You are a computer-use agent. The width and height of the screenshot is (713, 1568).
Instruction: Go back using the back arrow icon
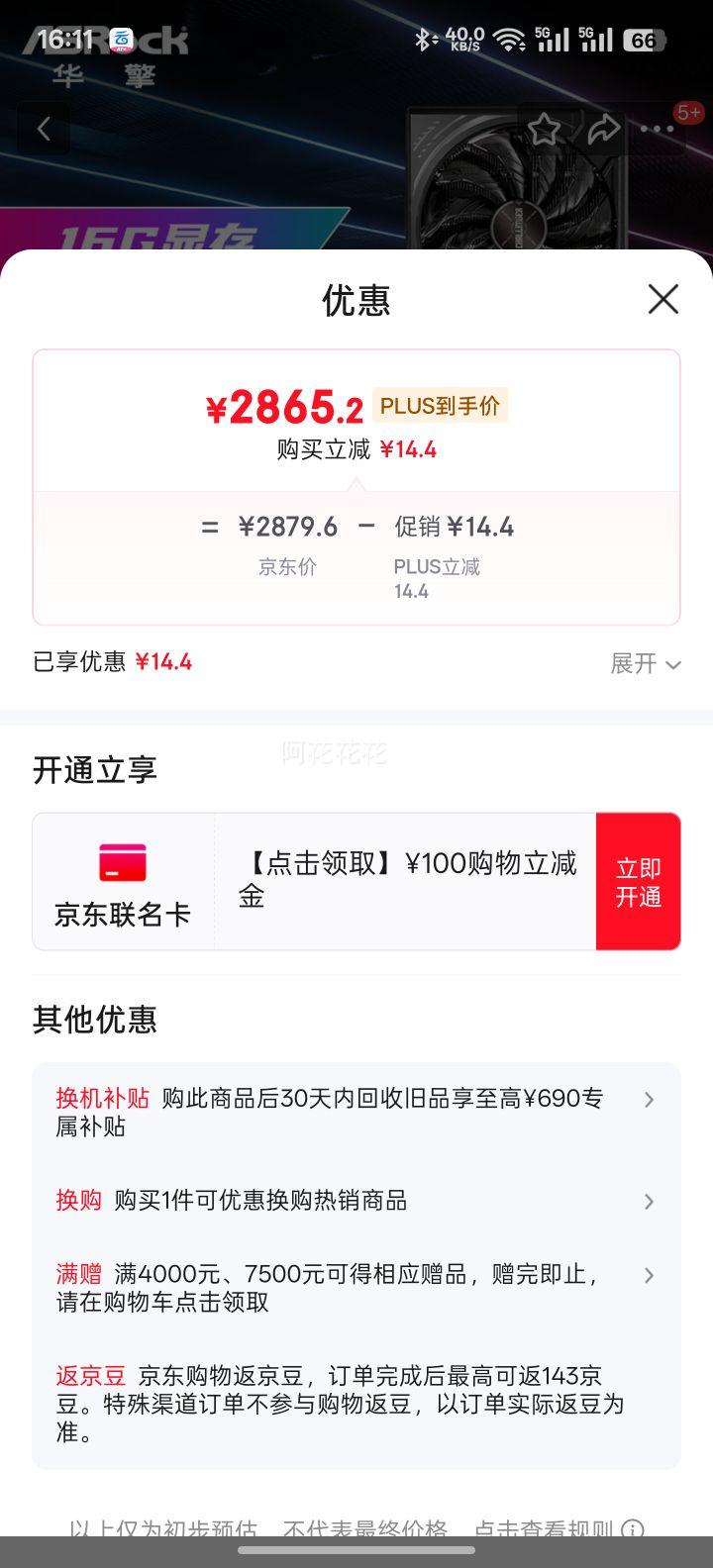click(x=44, y=129)
